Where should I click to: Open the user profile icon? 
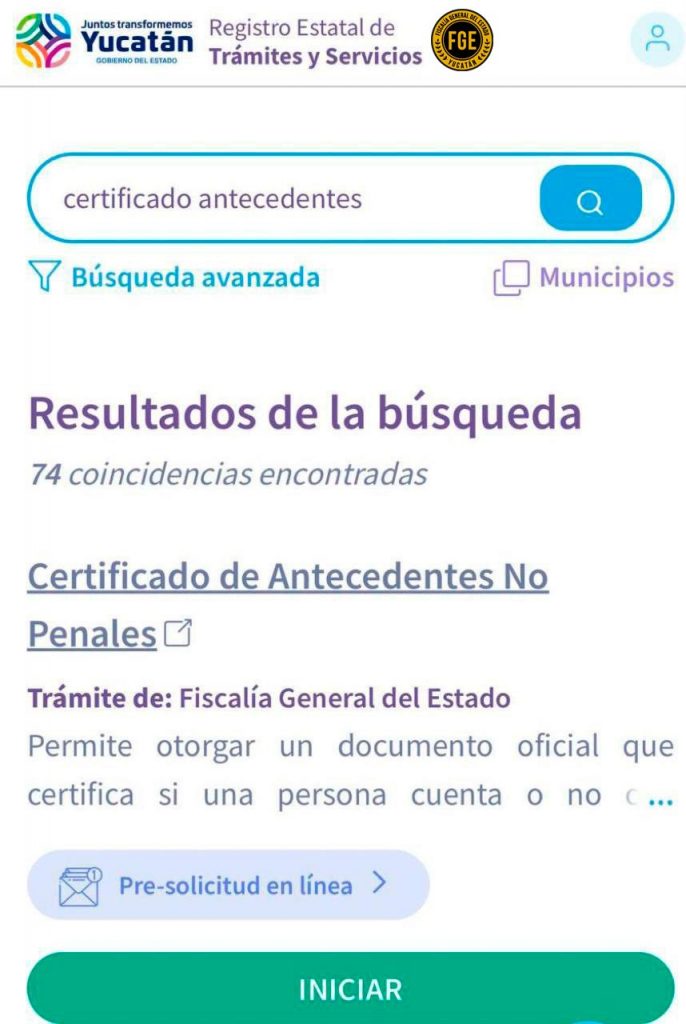pyautogui.click(x=657, y=40)
